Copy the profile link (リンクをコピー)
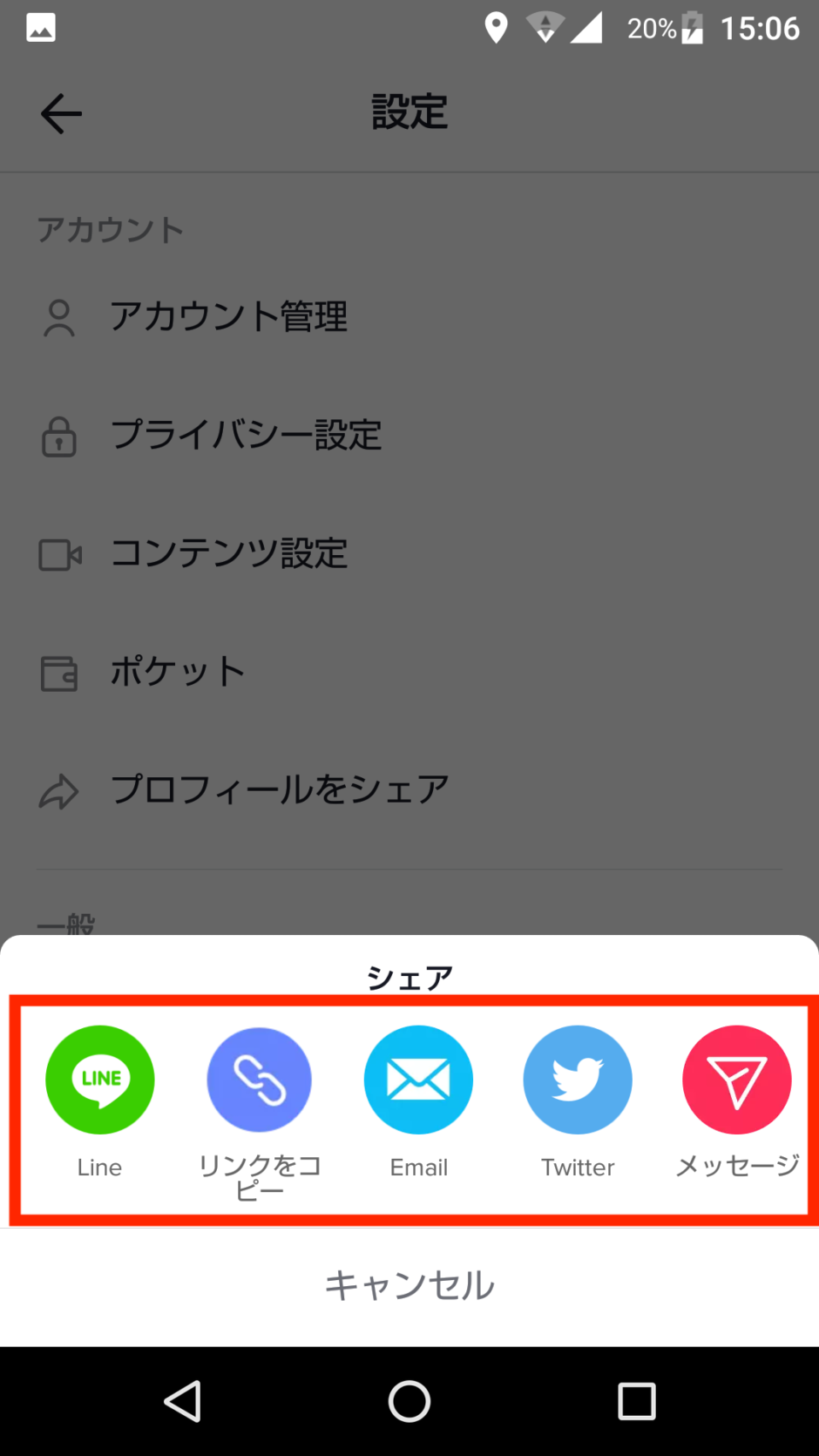The width and height of the screenshot is (819, 1456). pyautogui.click(x=259, y=1080)
